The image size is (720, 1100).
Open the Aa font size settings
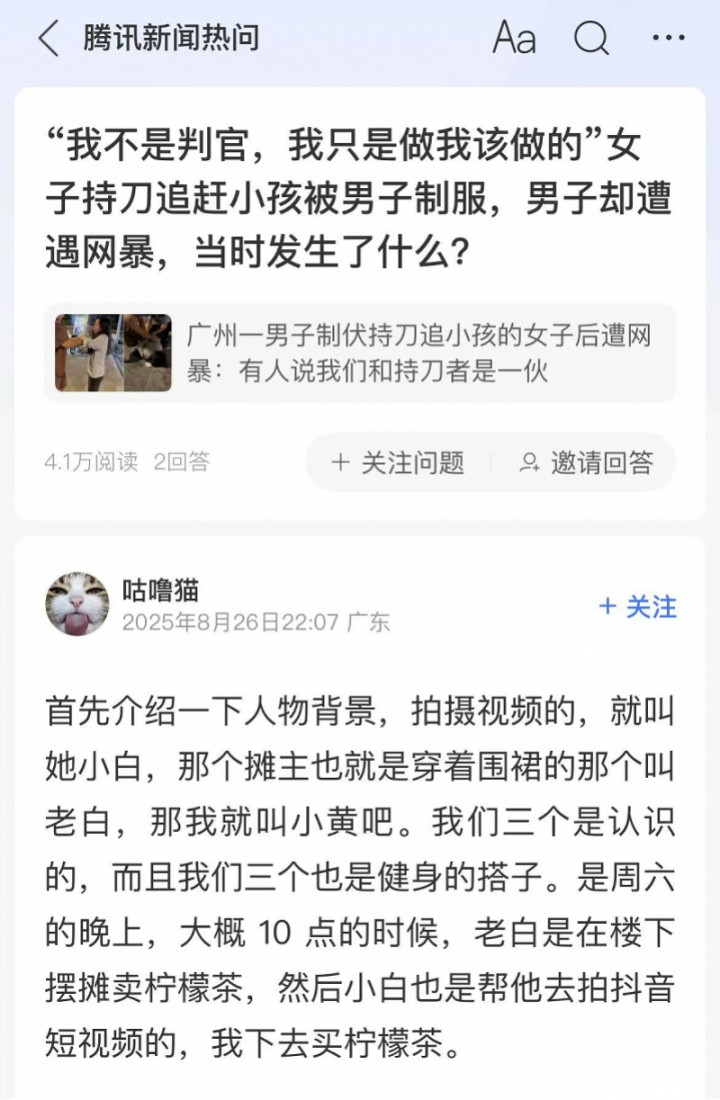coord(514,39)
